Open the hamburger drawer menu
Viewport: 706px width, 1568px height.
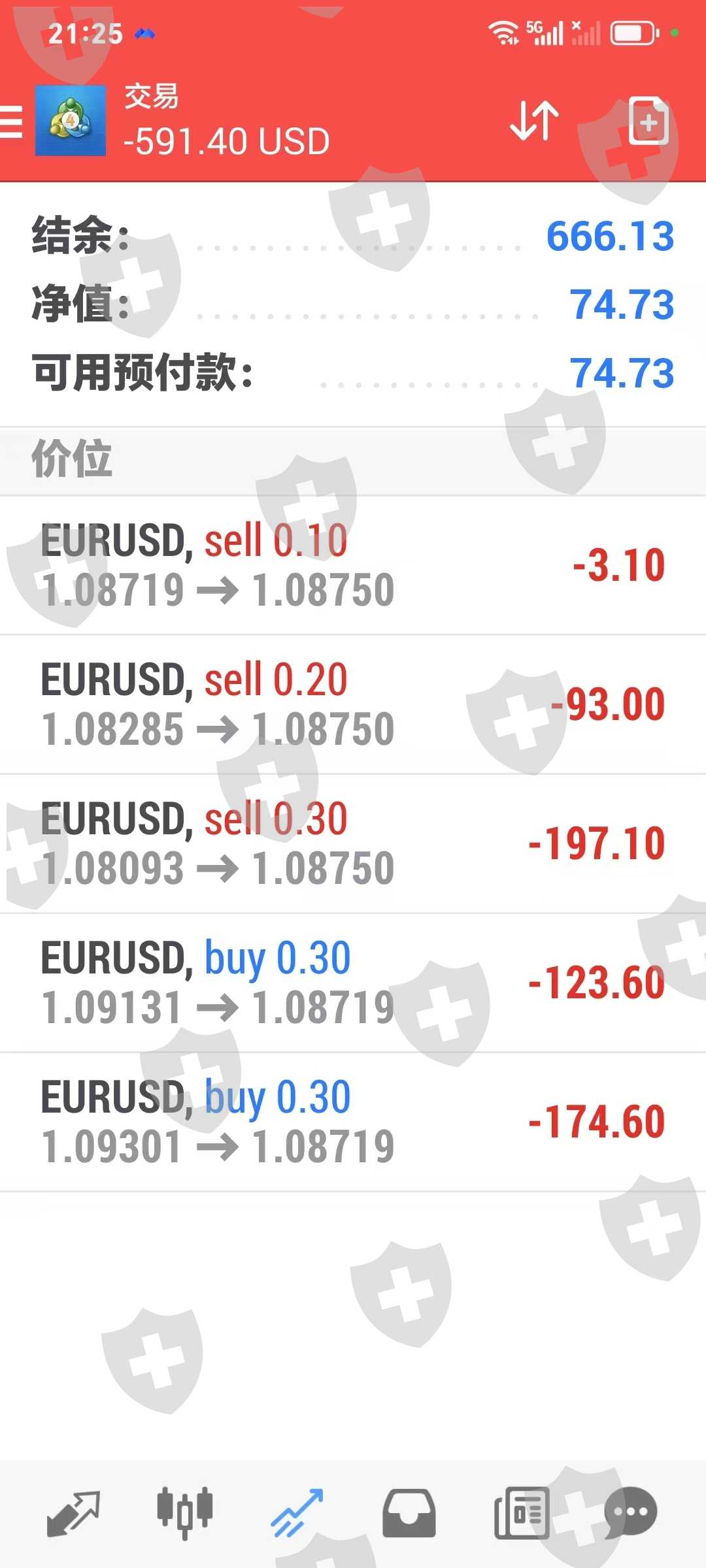[x=12, y=122]
